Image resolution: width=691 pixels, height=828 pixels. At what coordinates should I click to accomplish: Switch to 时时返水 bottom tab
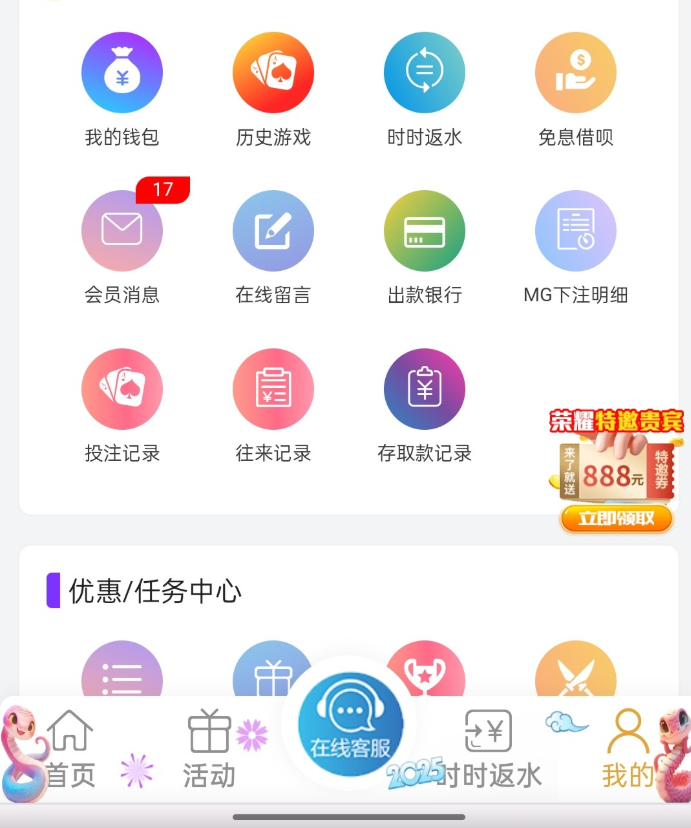489,749
